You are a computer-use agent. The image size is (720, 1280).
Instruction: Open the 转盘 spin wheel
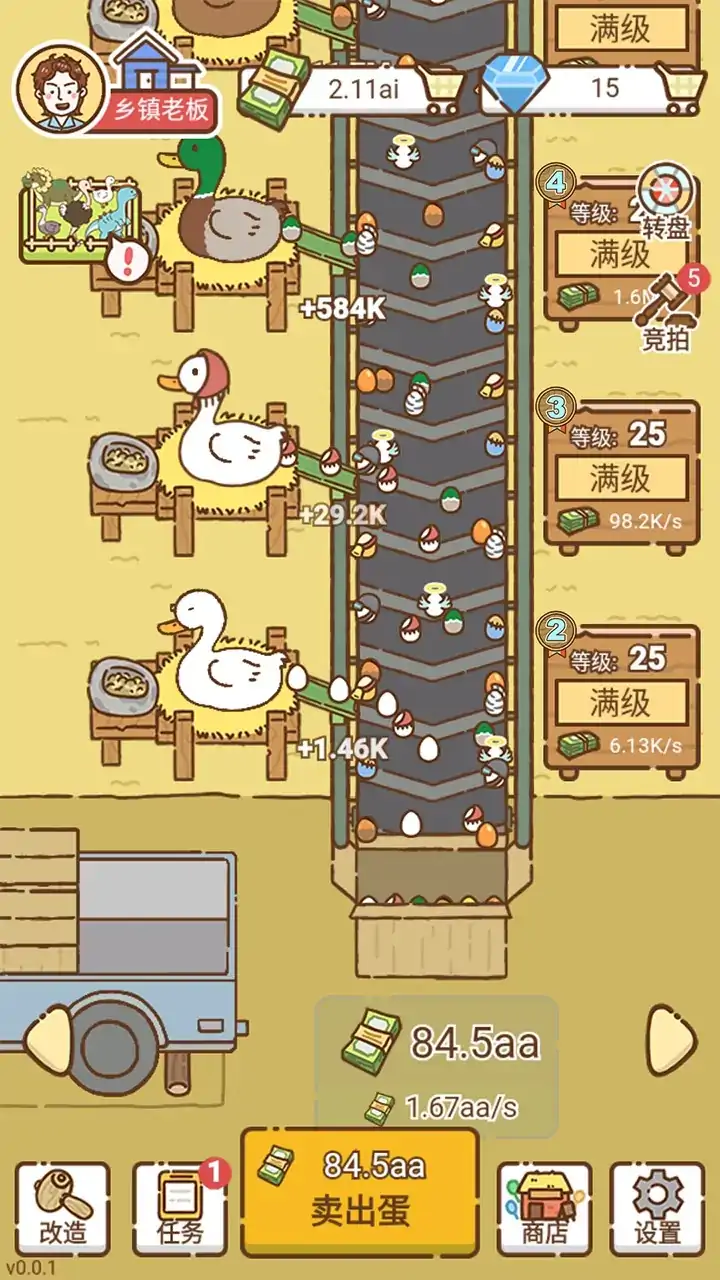coord(666,200)
